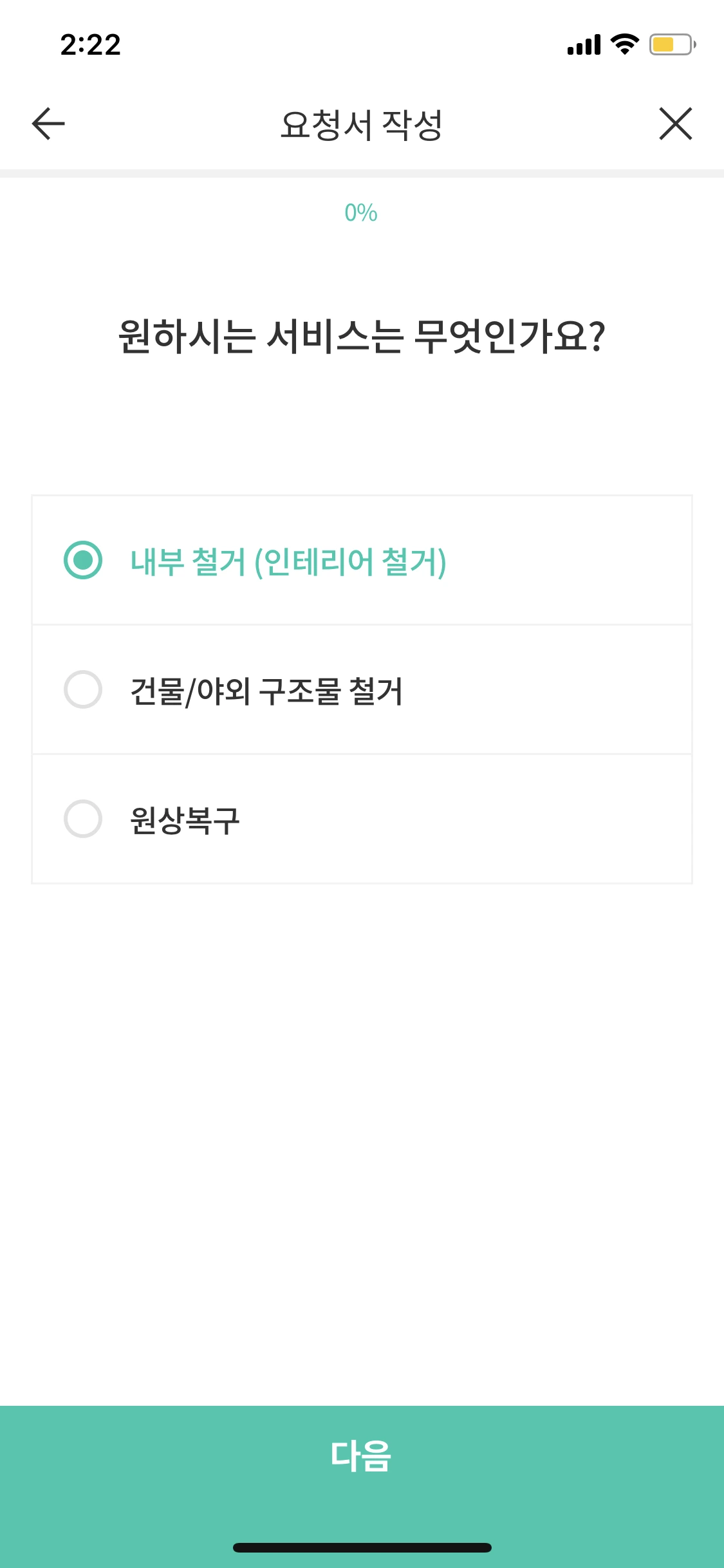Click inside the service options list panel
This screenshot has width=724, height=1568.
pyautogui.click(x=362, y=689)
